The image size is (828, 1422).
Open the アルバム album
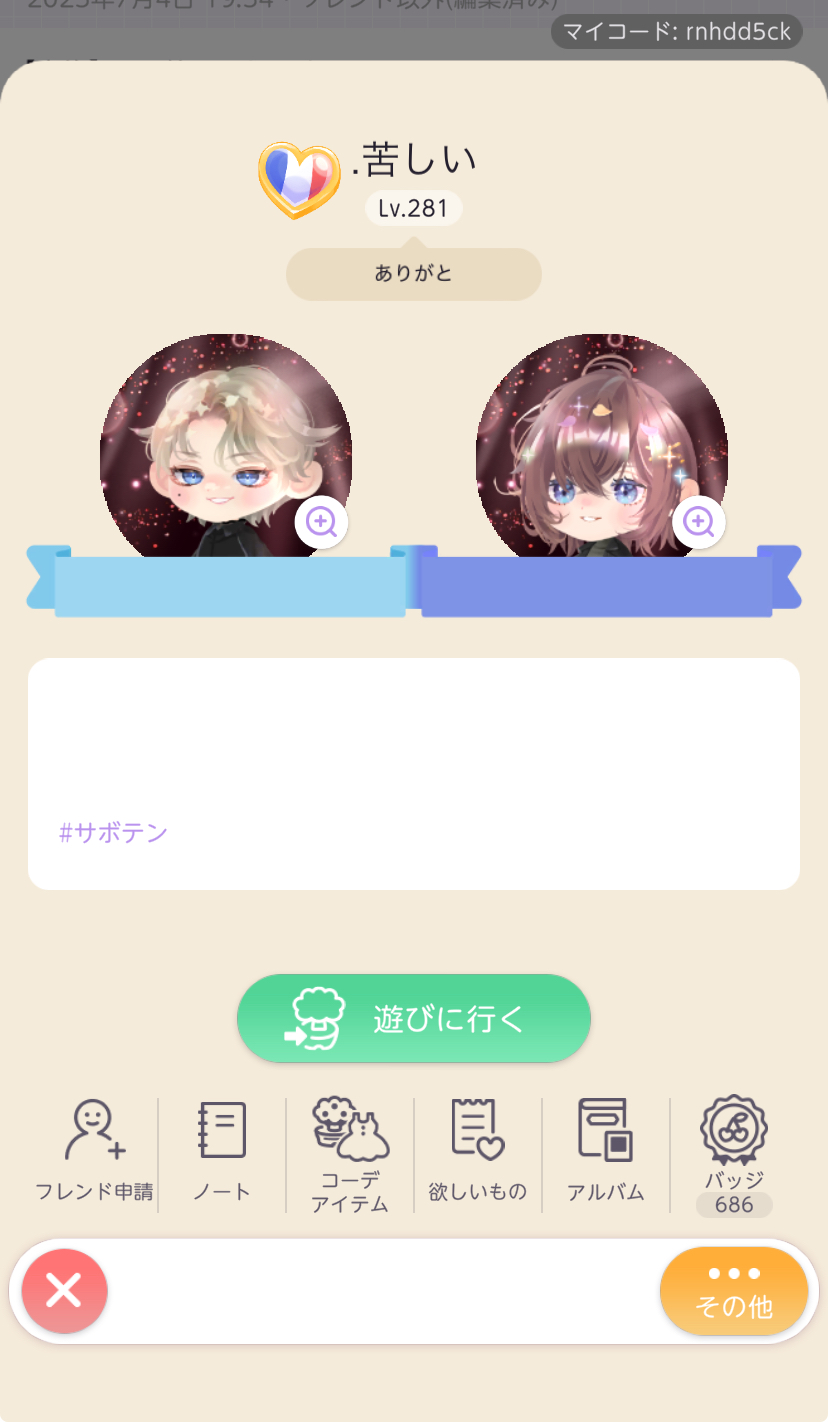tap(606, 1152)
